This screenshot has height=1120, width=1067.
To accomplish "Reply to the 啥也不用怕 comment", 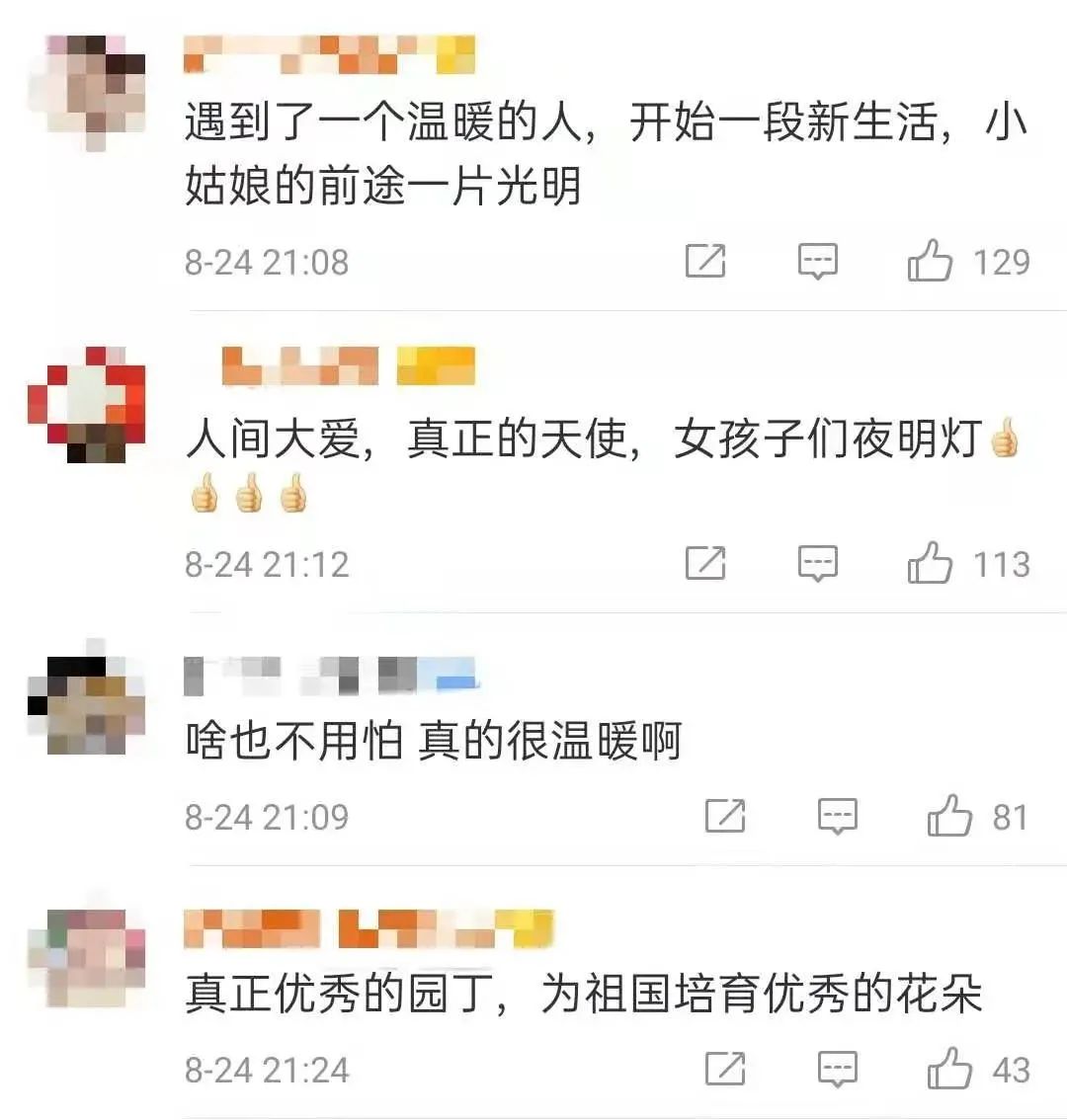I will click(838, 817).
